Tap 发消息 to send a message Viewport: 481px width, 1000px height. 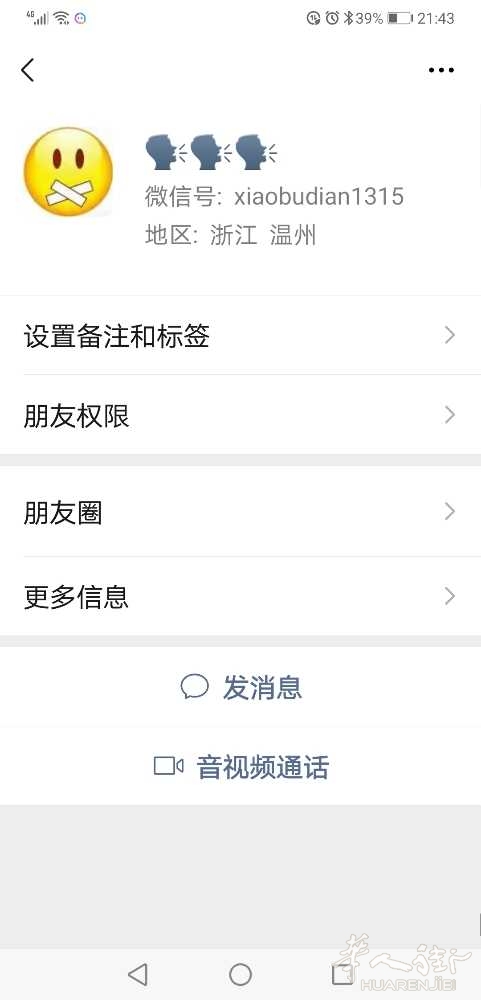240,687
